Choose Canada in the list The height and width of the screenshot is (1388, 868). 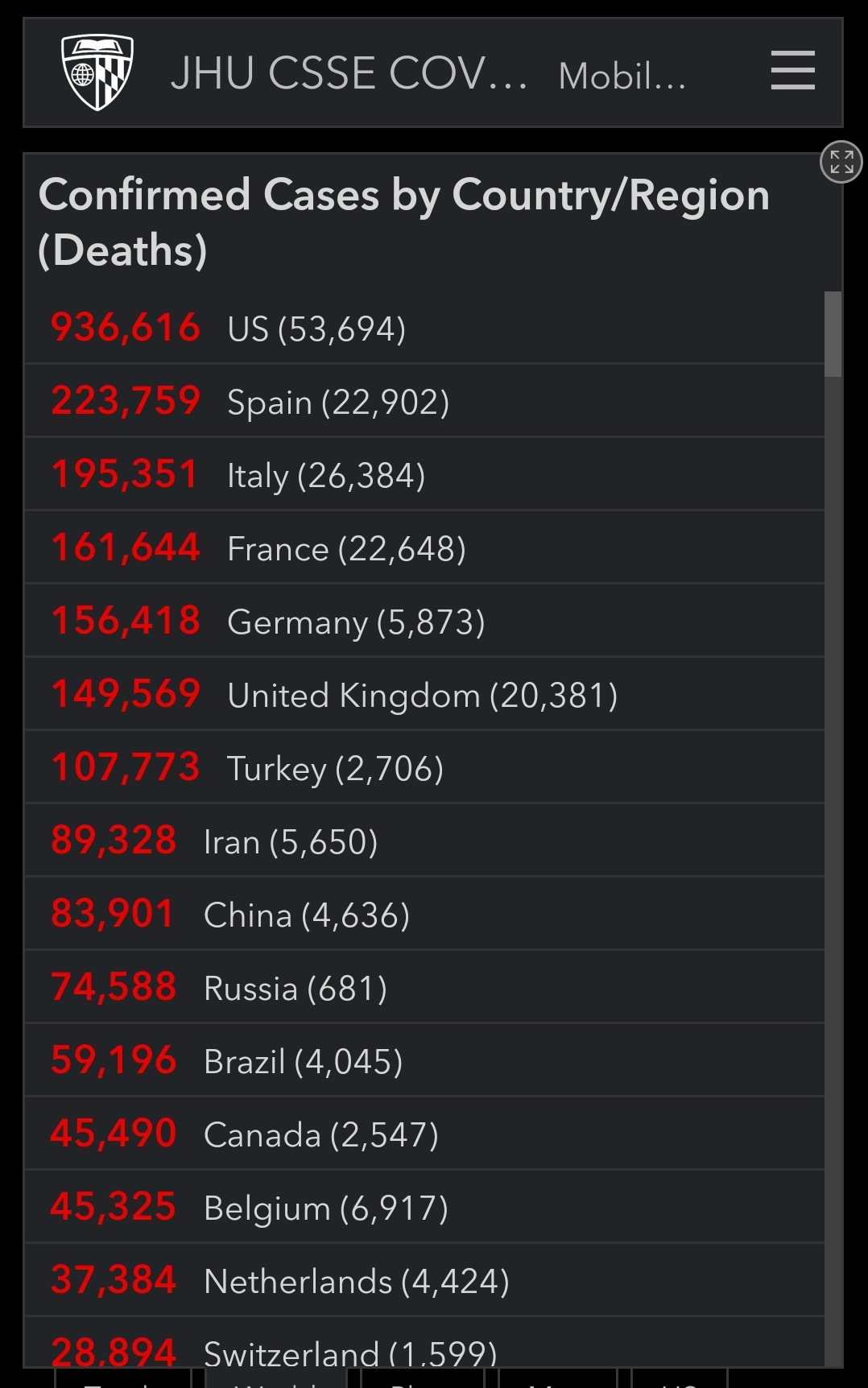pos(424,1134)
